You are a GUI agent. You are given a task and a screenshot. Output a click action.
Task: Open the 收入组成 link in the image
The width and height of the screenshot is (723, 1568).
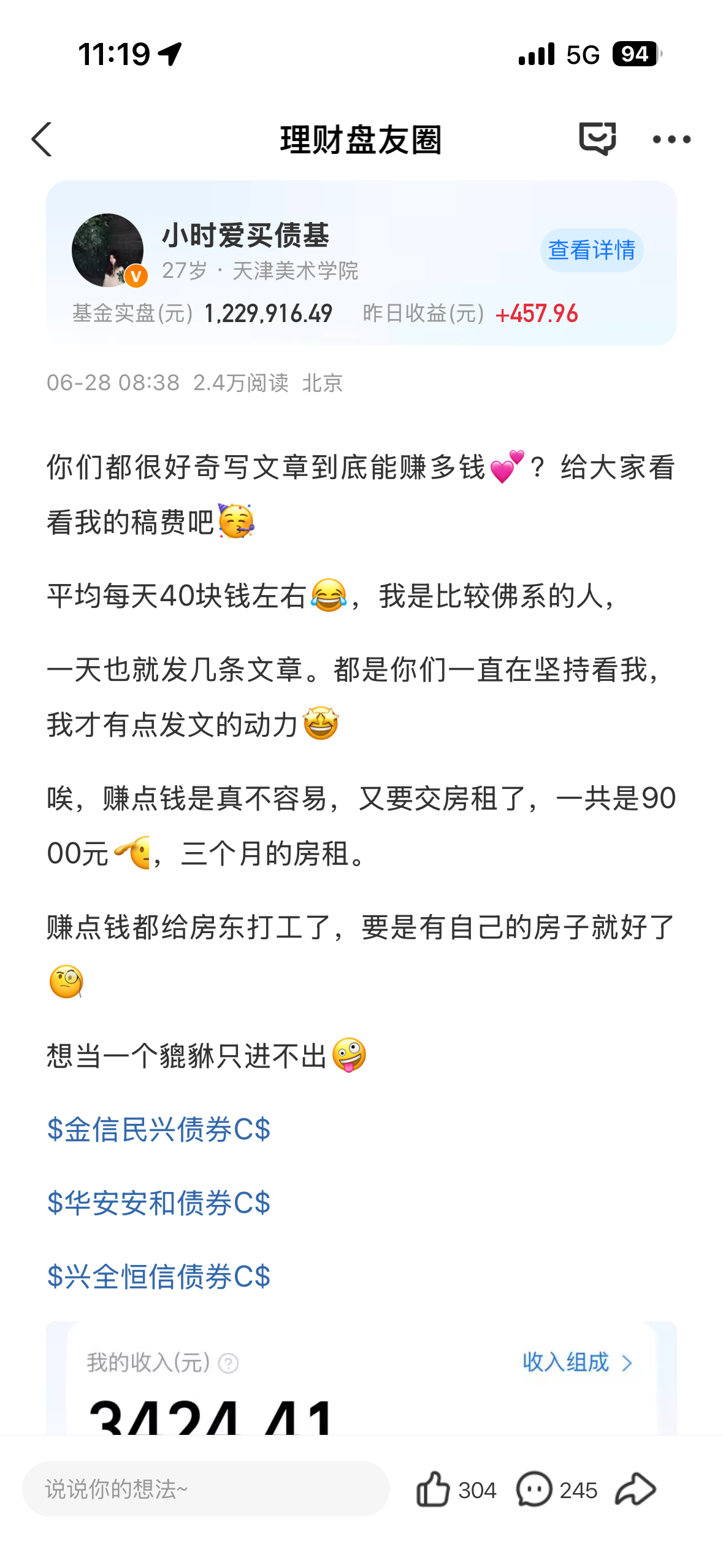pyautogui.click(x=578, y=1362)
